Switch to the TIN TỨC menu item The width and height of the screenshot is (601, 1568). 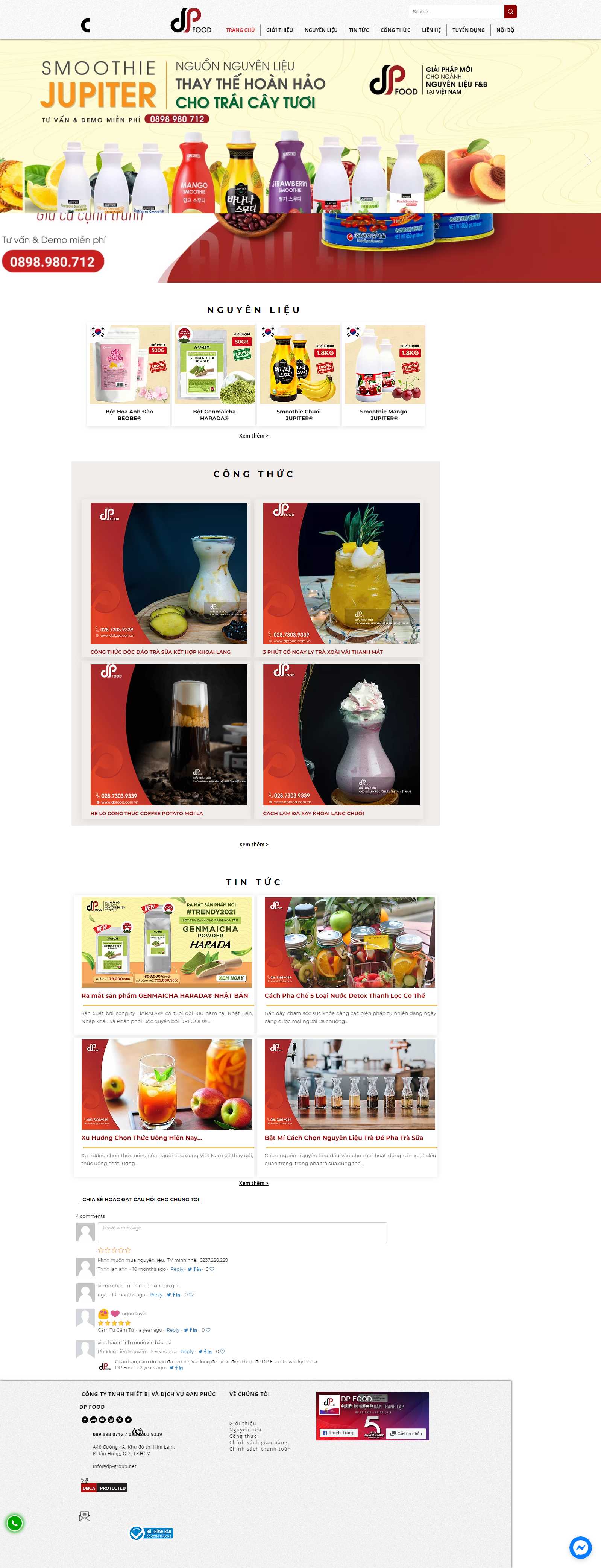pos(360,29)
